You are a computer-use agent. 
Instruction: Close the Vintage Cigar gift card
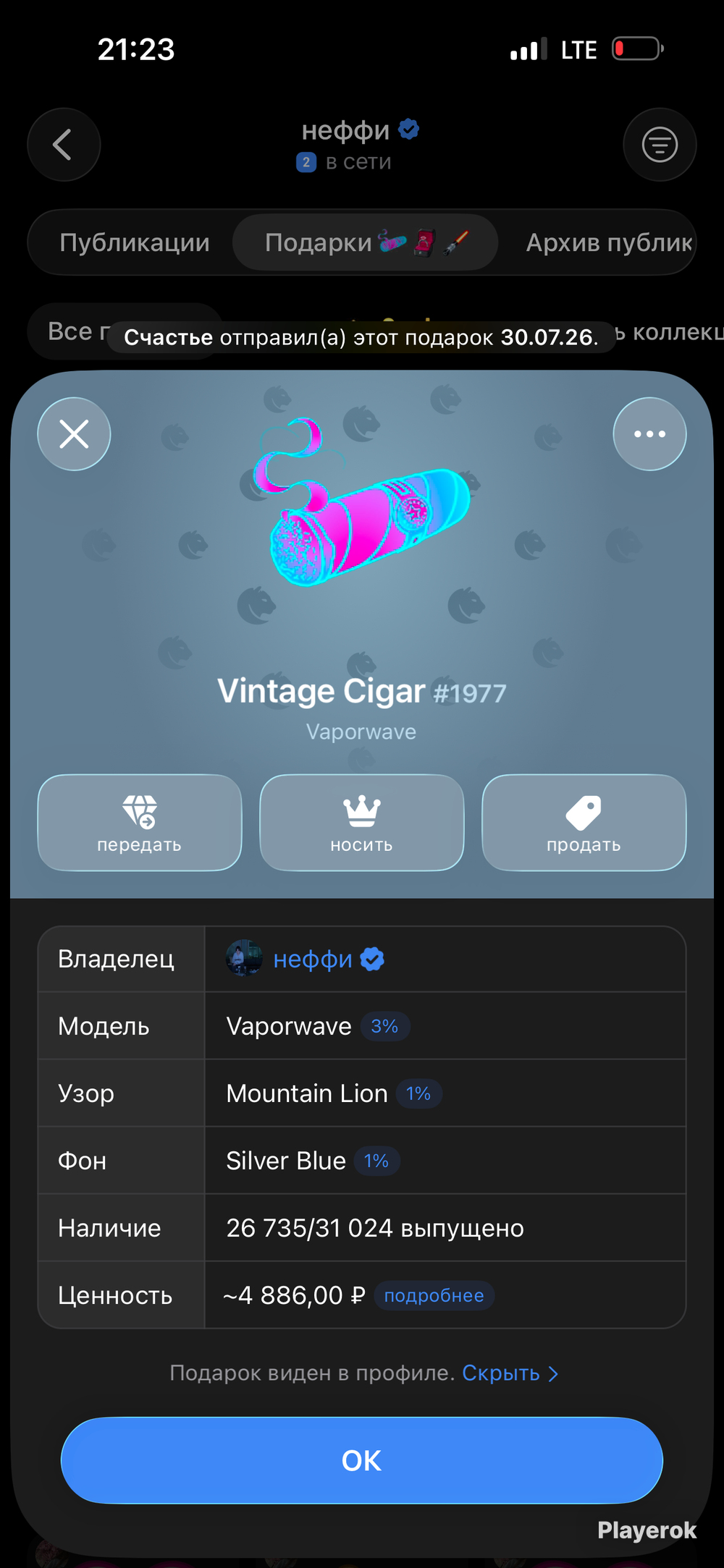click(74, 434)
